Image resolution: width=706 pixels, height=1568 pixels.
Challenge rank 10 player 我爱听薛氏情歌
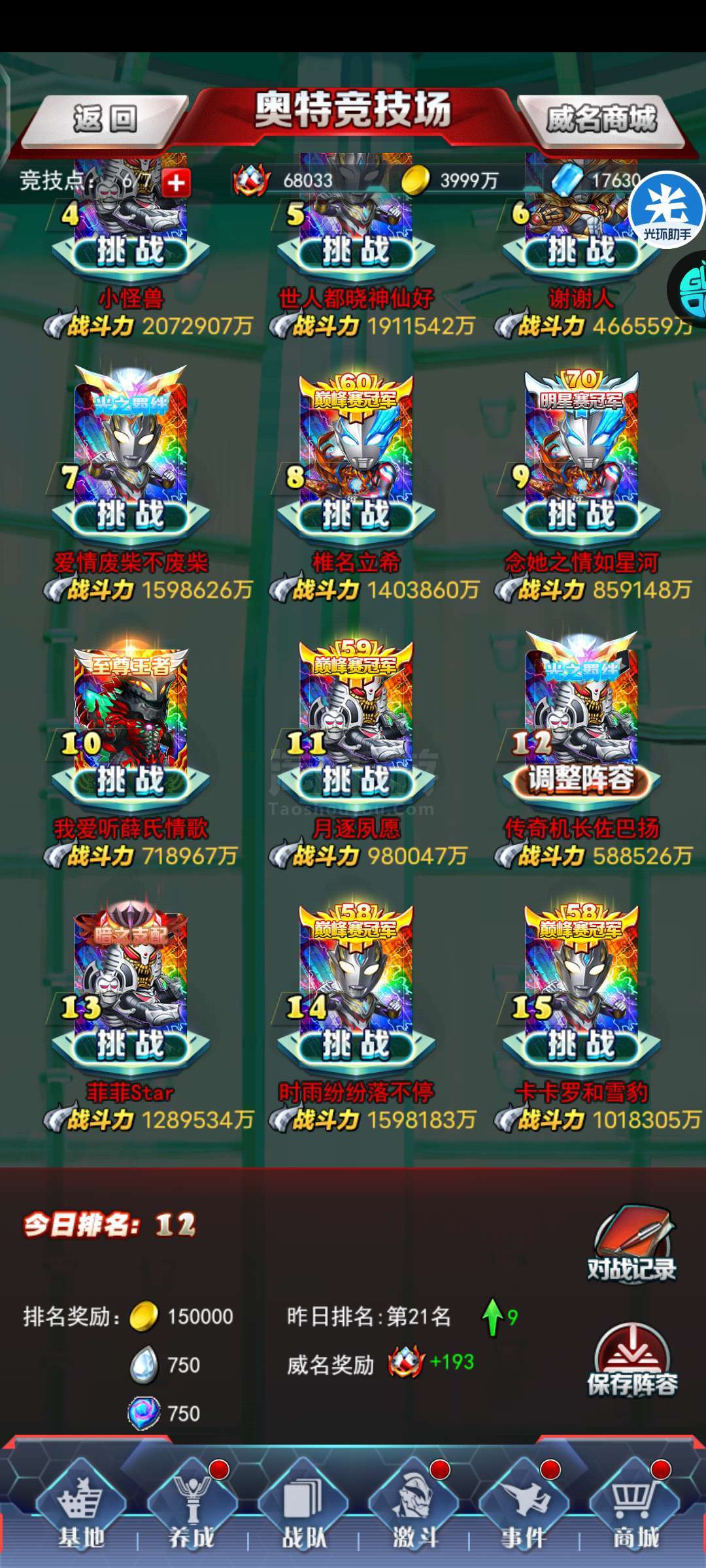click(x=131, y=781)
